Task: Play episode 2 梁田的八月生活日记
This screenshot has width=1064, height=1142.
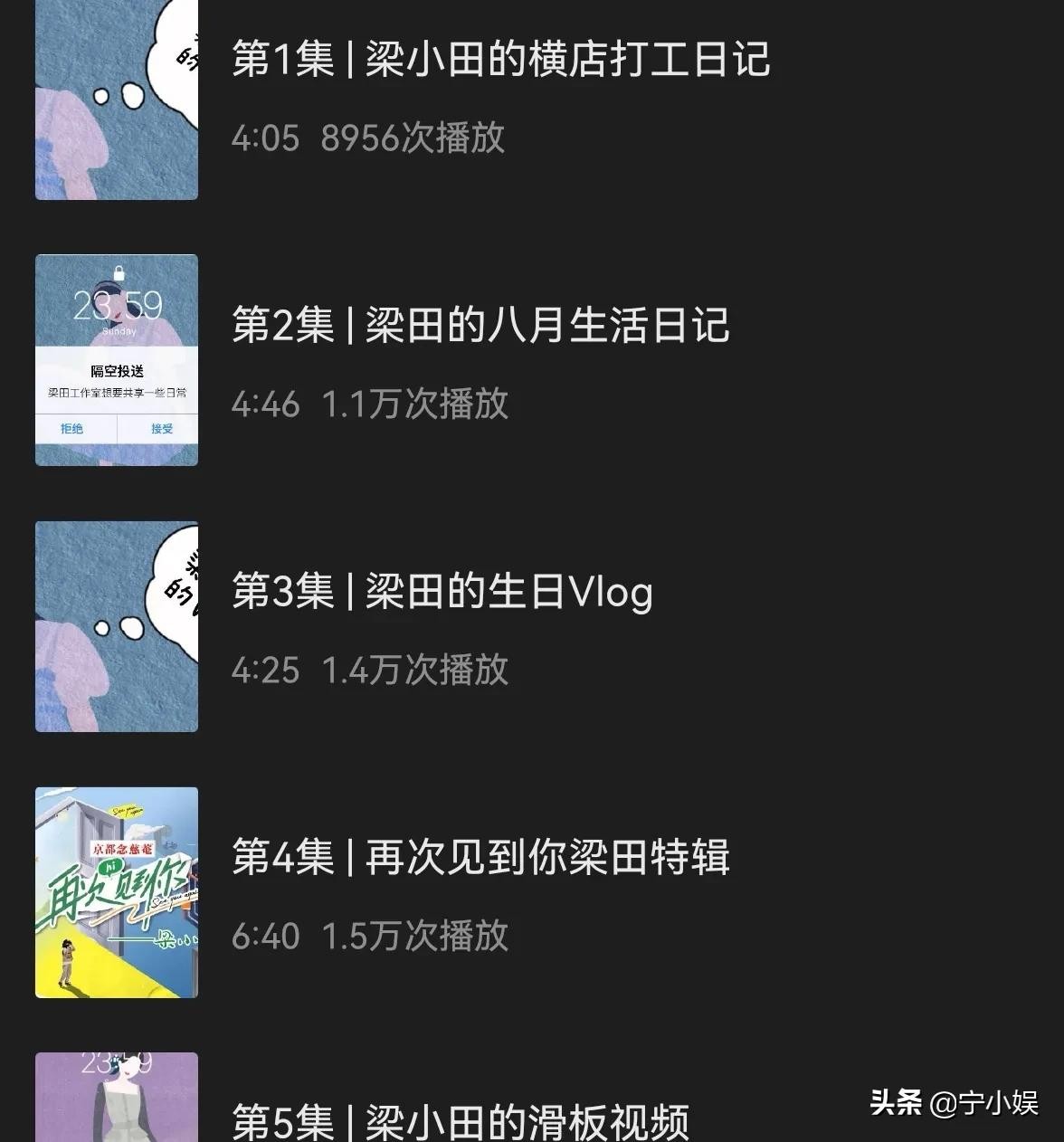Action: click(480, 326)
